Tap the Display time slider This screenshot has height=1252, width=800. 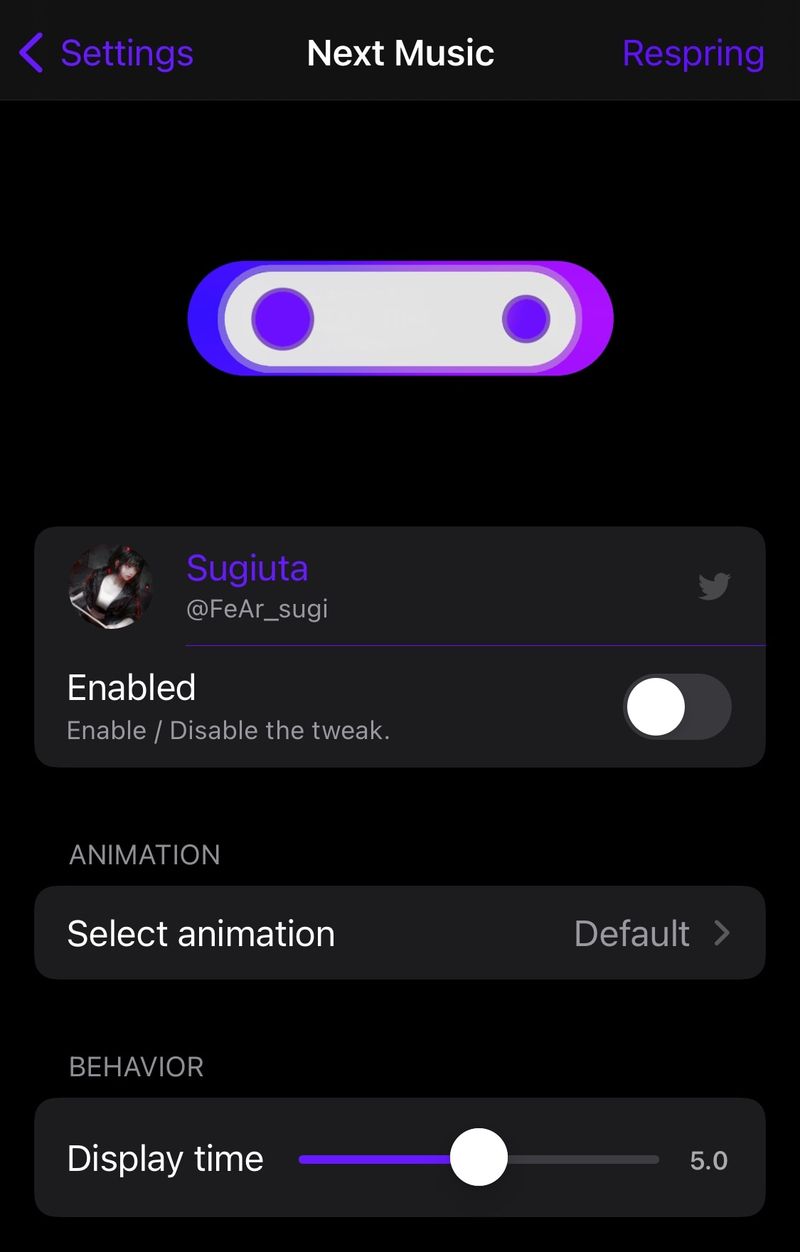click(x=479, y=1158)
